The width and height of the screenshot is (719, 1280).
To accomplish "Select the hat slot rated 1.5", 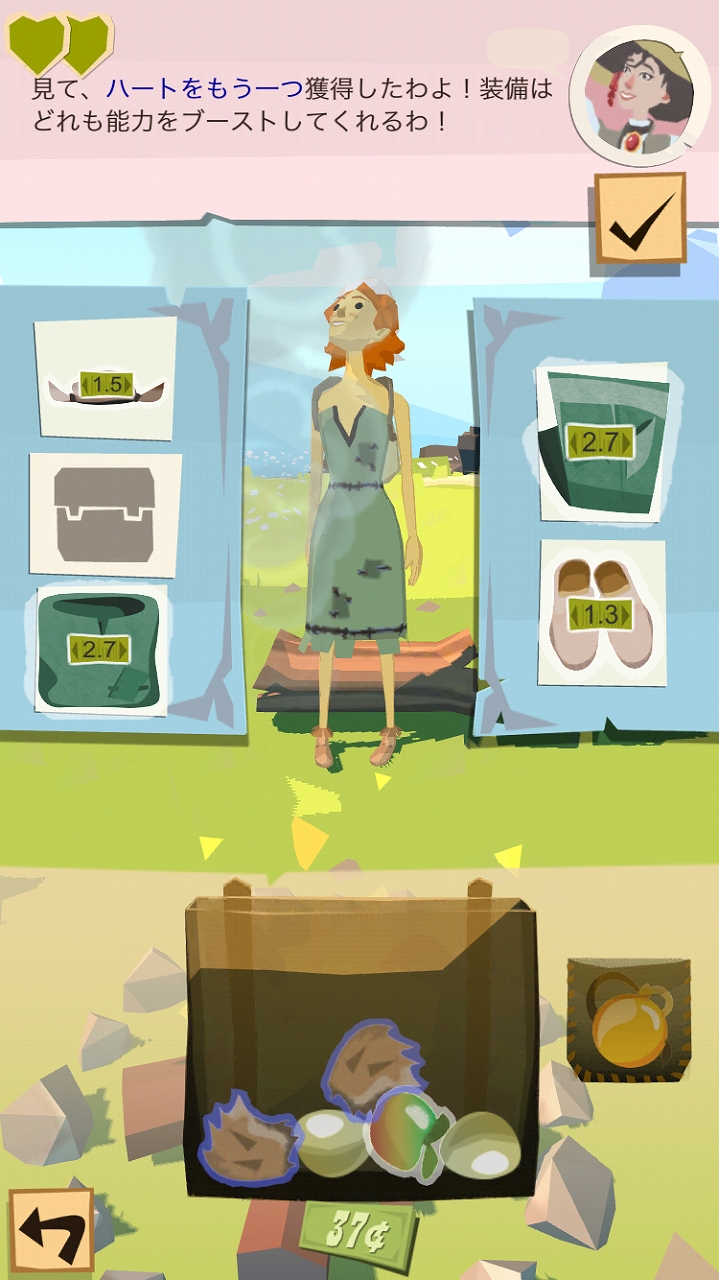I will pyautogui.click(x=106, y=379).
